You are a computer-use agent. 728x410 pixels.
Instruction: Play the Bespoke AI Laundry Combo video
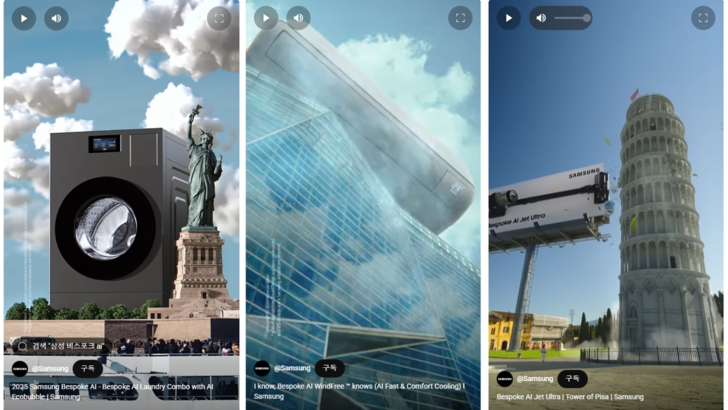click(x=24, y=18)
